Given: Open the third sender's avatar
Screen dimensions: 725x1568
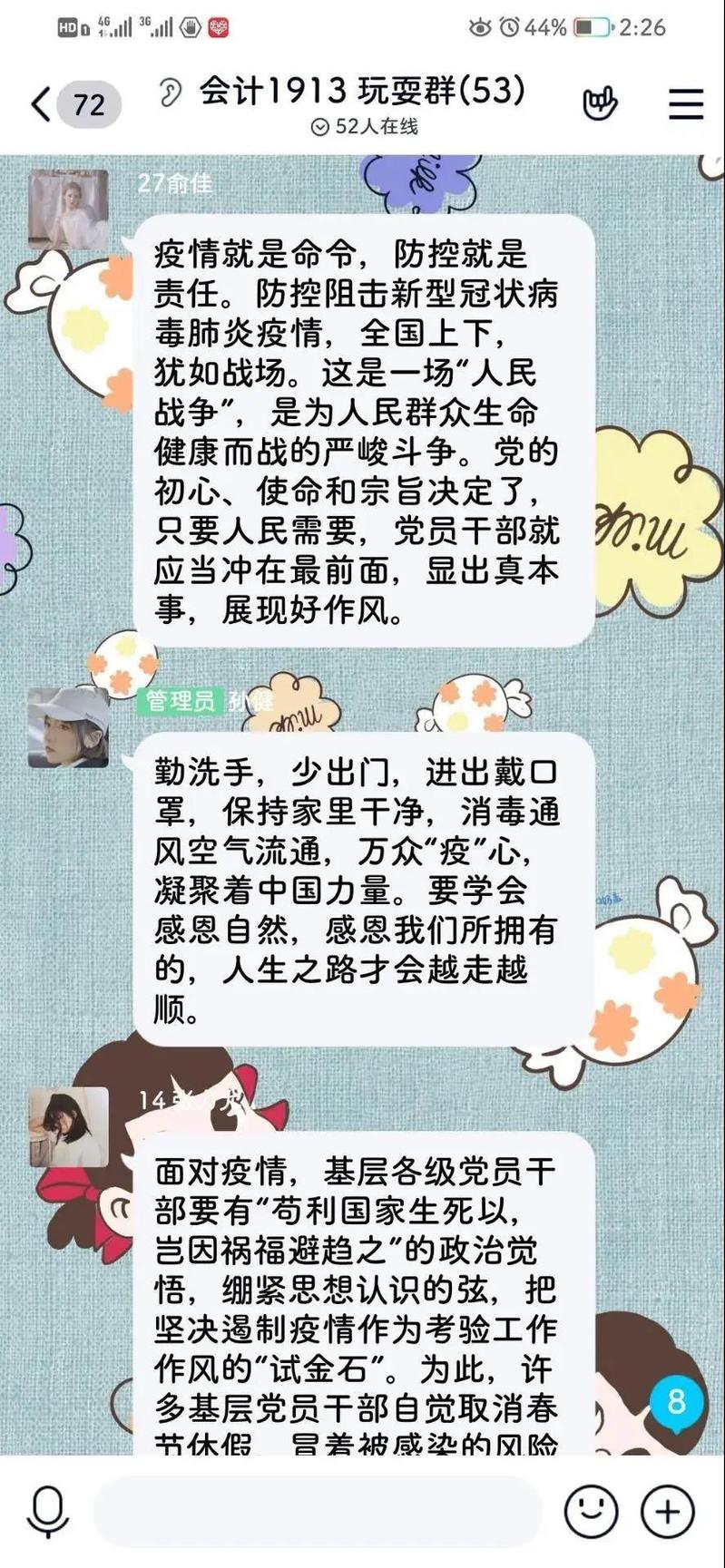Looking at the screenshot, I should tap(68, 1127).
